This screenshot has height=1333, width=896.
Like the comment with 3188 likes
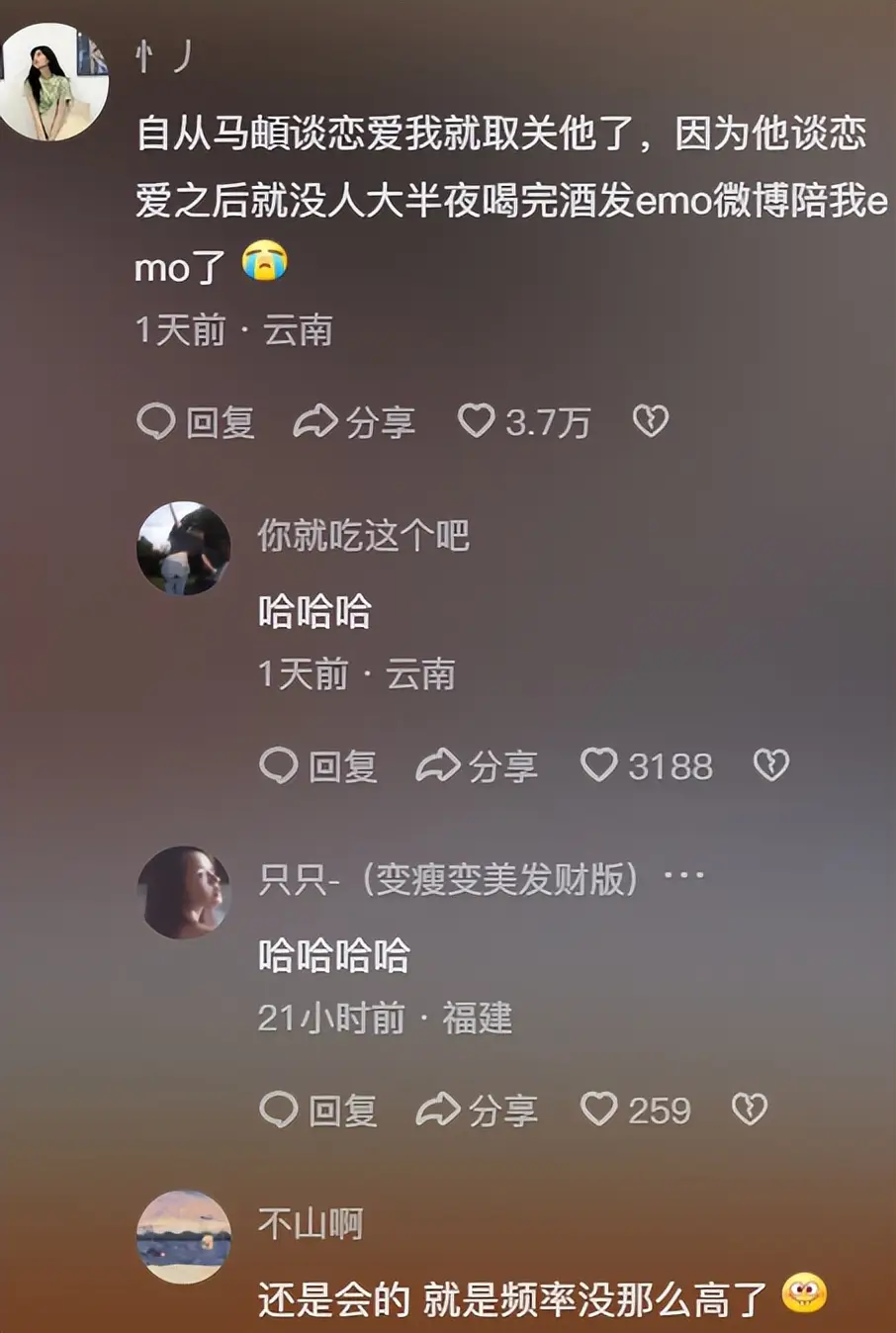(x=599, y=765)
